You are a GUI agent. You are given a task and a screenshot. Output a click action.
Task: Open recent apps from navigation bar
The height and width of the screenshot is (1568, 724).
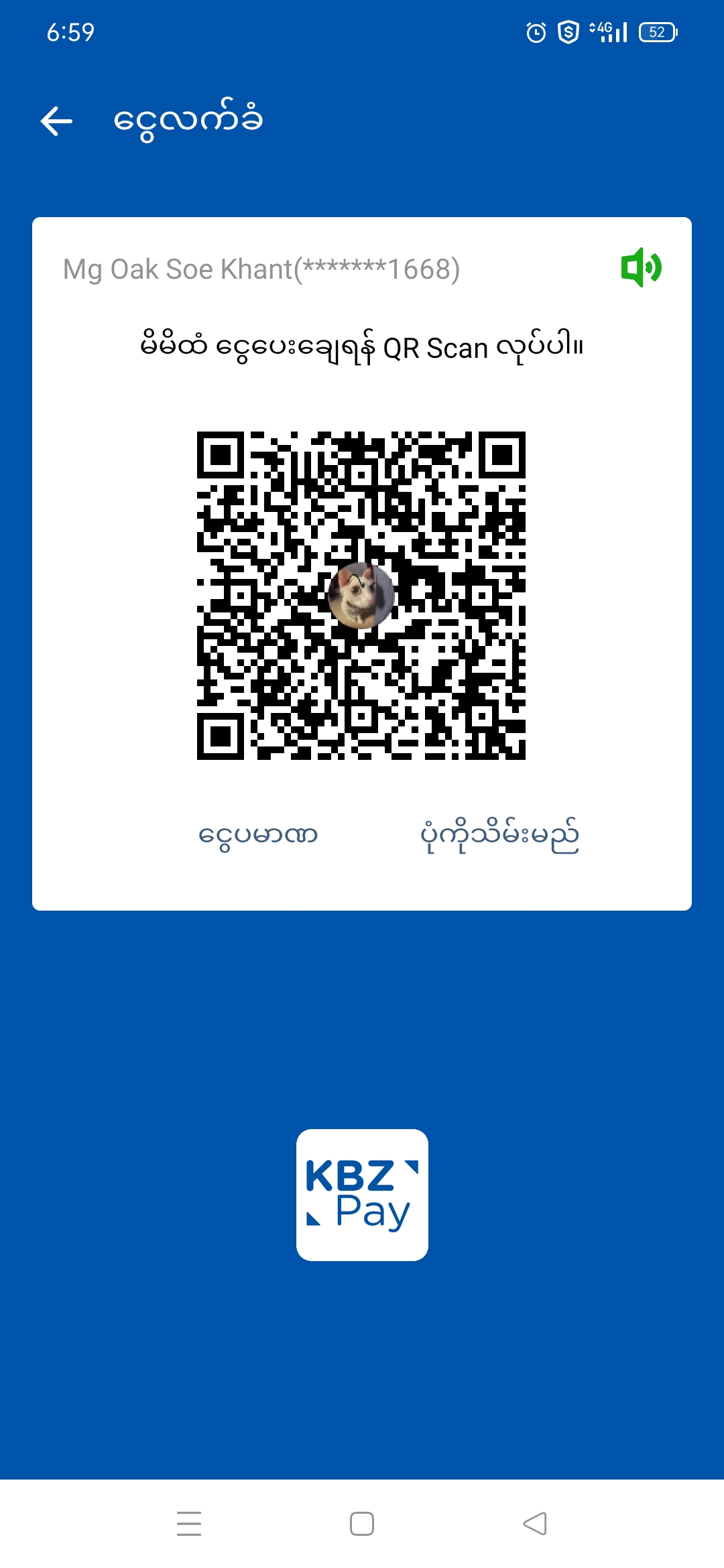(x=189, y=1523)
